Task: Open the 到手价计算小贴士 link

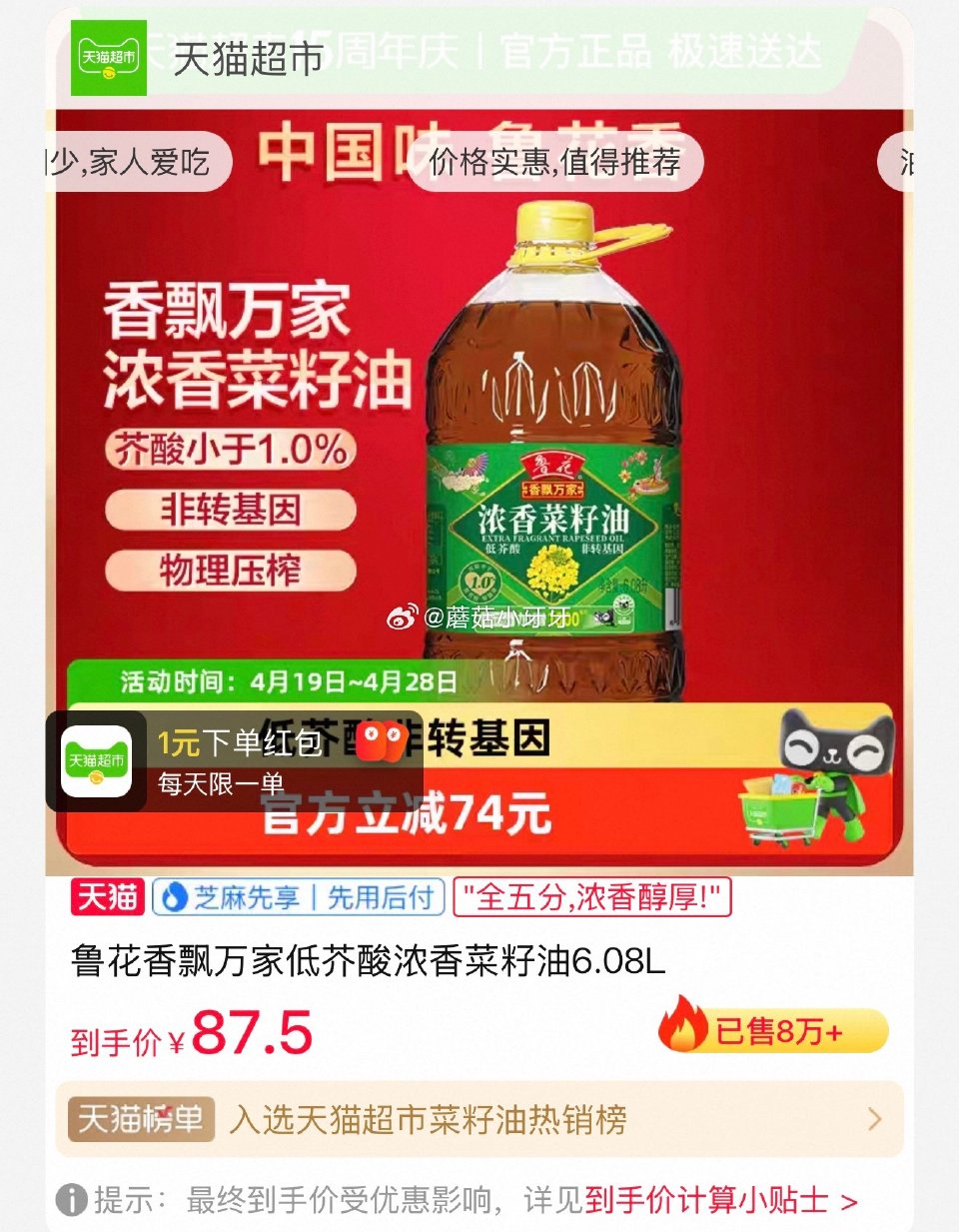Action: coord(719,1200)
